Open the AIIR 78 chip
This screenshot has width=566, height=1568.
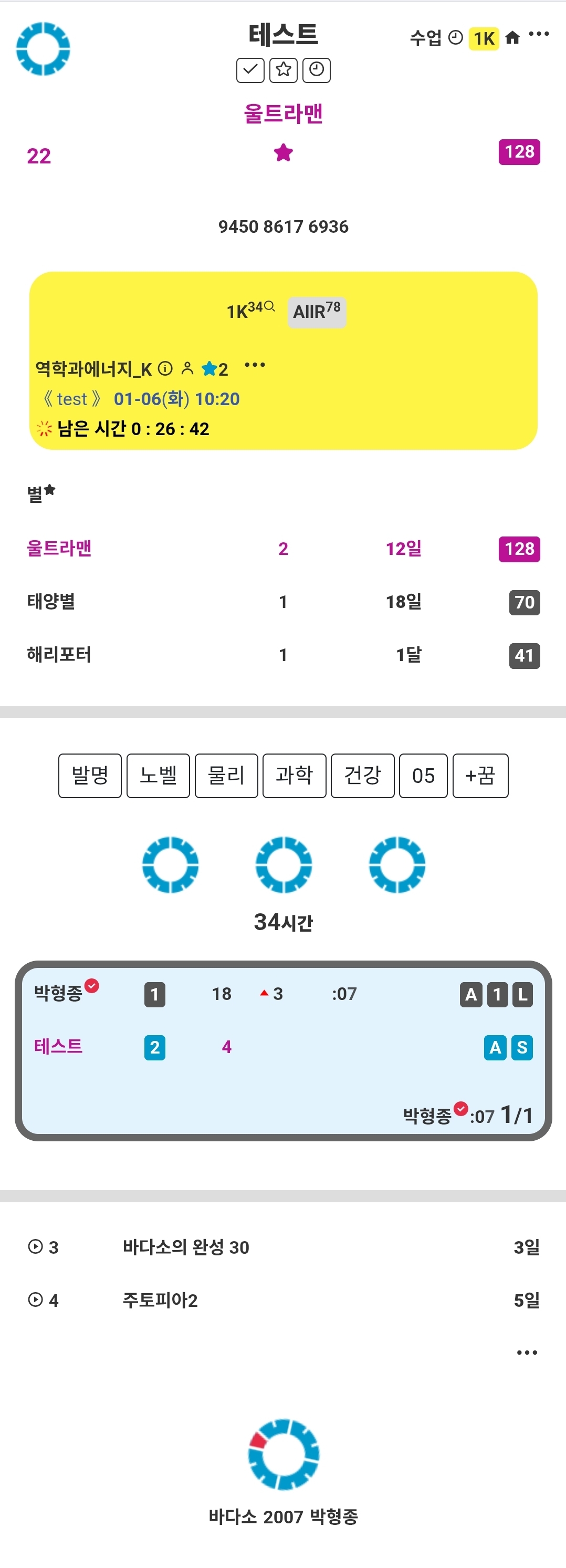pyautogui.click(x=317, y=312)
